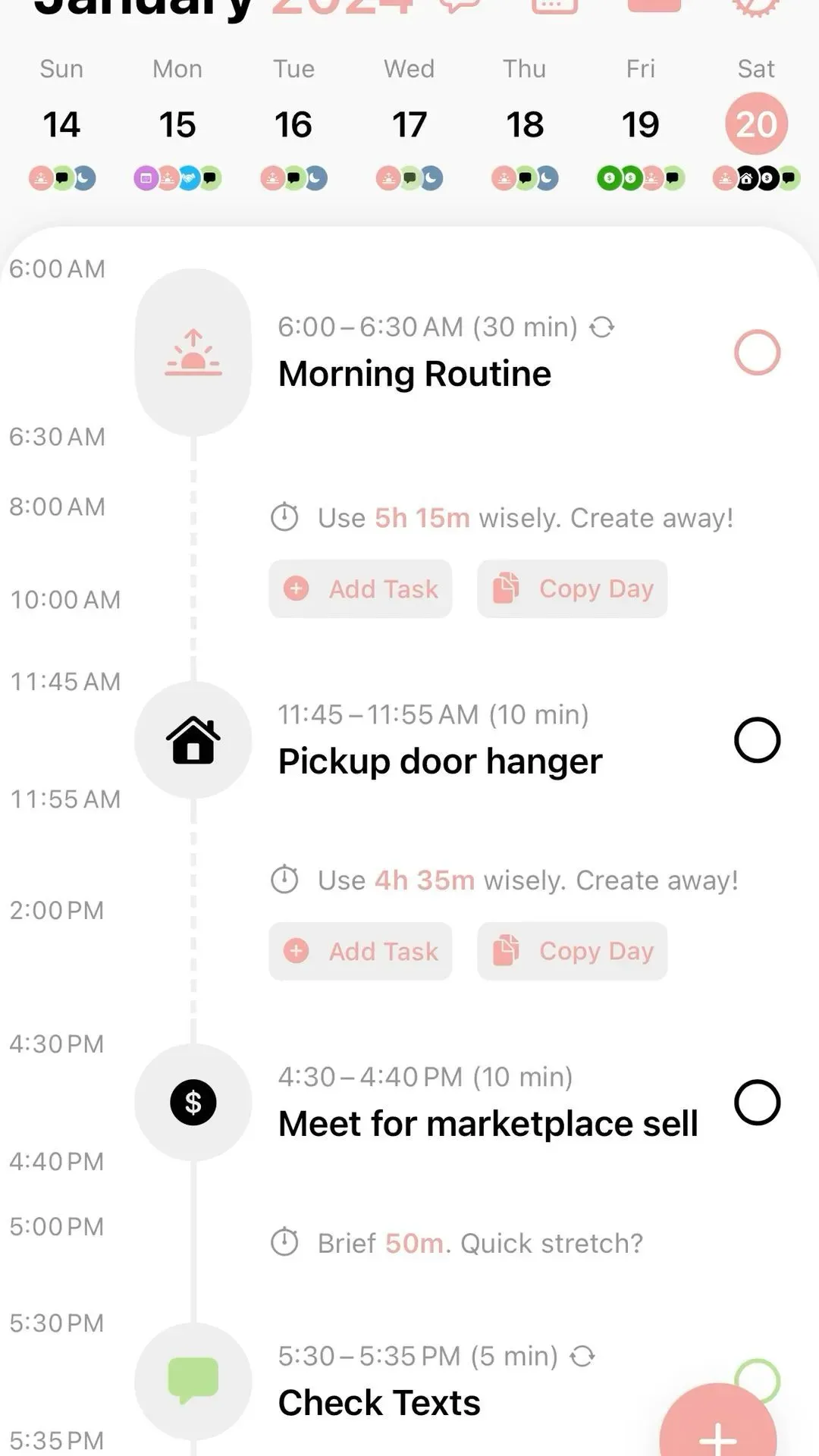Screen dimensions: 819x1456
Task: Open Meet for marketplace sell task
Action: point(487,1124)
